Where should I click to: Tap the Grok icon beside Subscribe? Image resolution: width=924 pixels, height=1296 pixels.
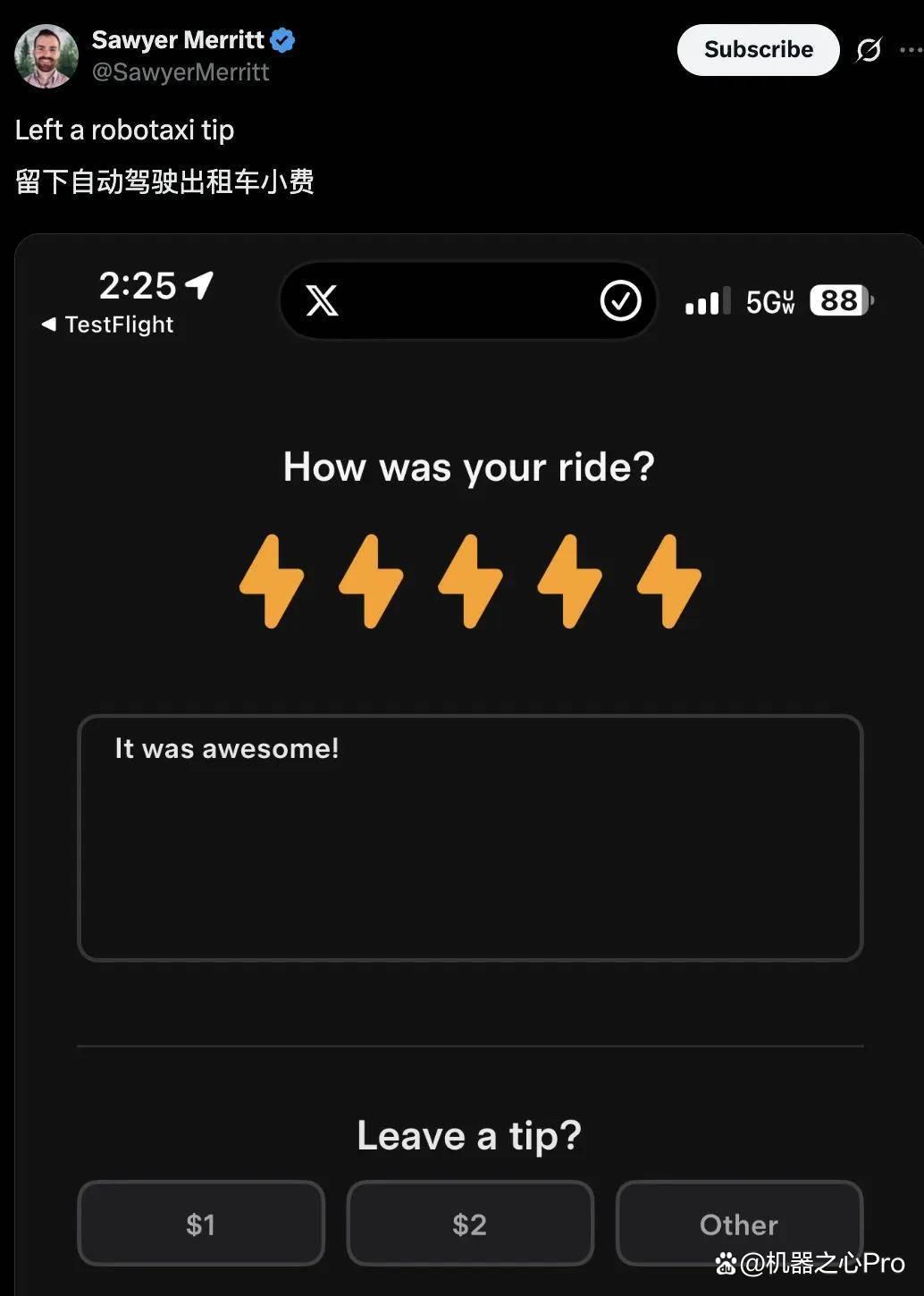click(869, 50)
